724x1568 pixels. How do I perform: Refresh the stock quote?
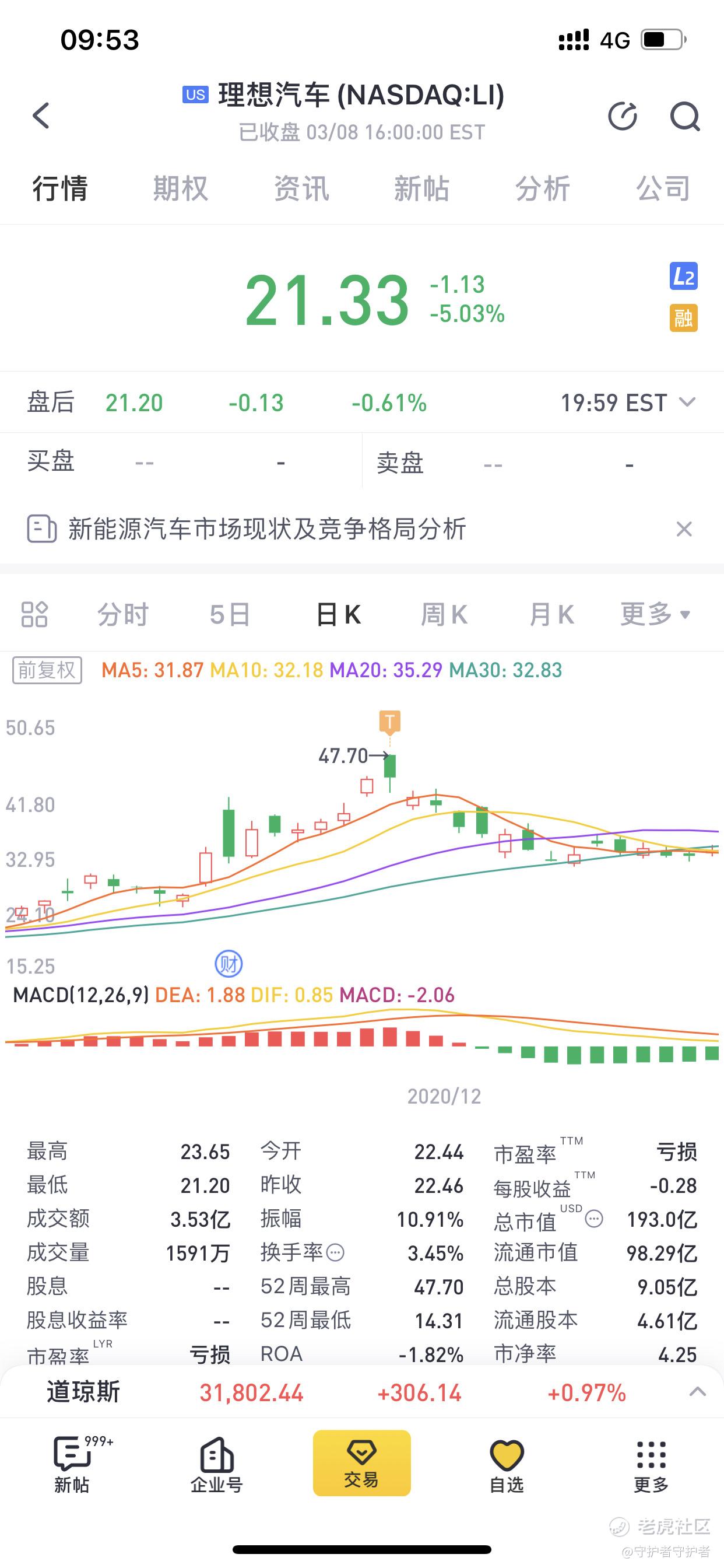click(x=623, y=116)
